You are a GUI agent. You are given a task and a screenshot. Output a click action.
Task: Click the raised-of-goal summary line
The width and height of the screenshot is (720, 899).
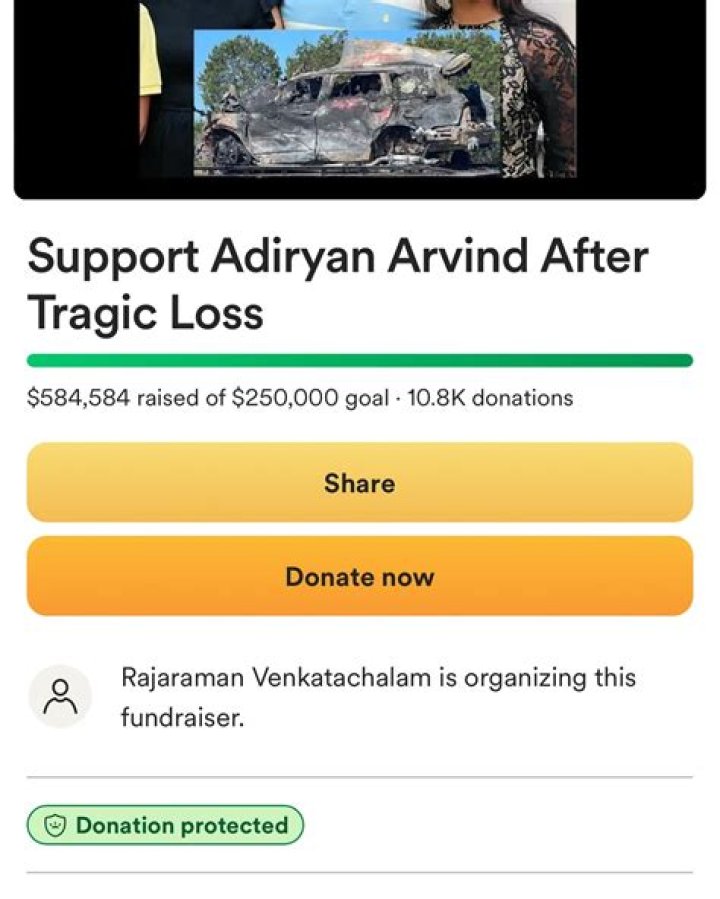tap(298, 397)
